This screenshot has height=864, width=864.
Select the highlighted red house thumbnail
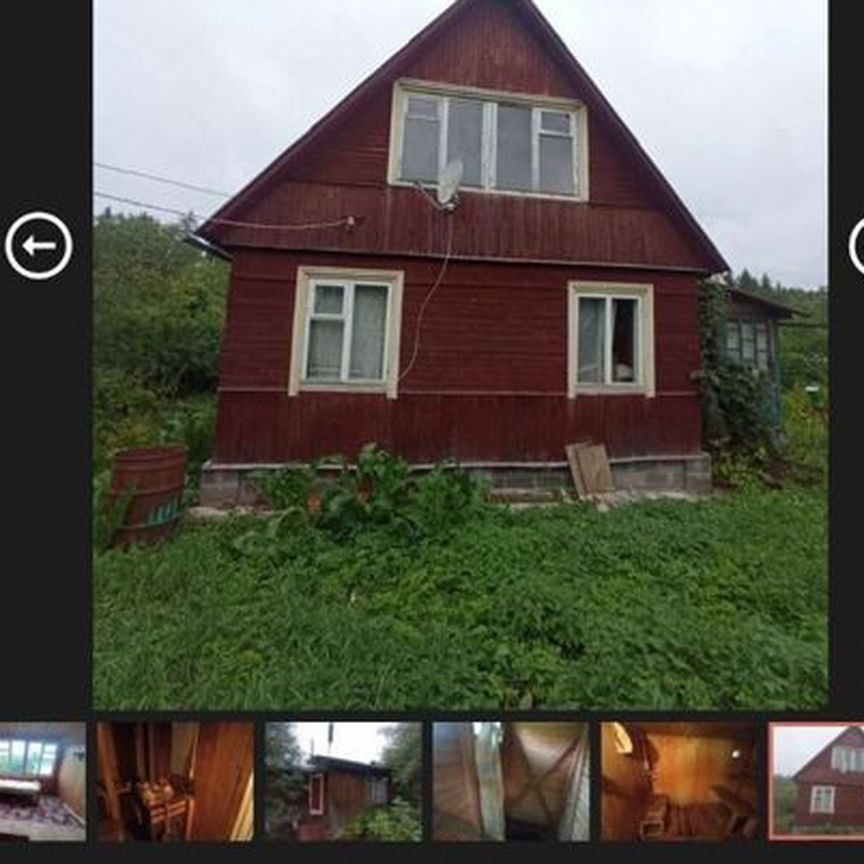[818, 781]
